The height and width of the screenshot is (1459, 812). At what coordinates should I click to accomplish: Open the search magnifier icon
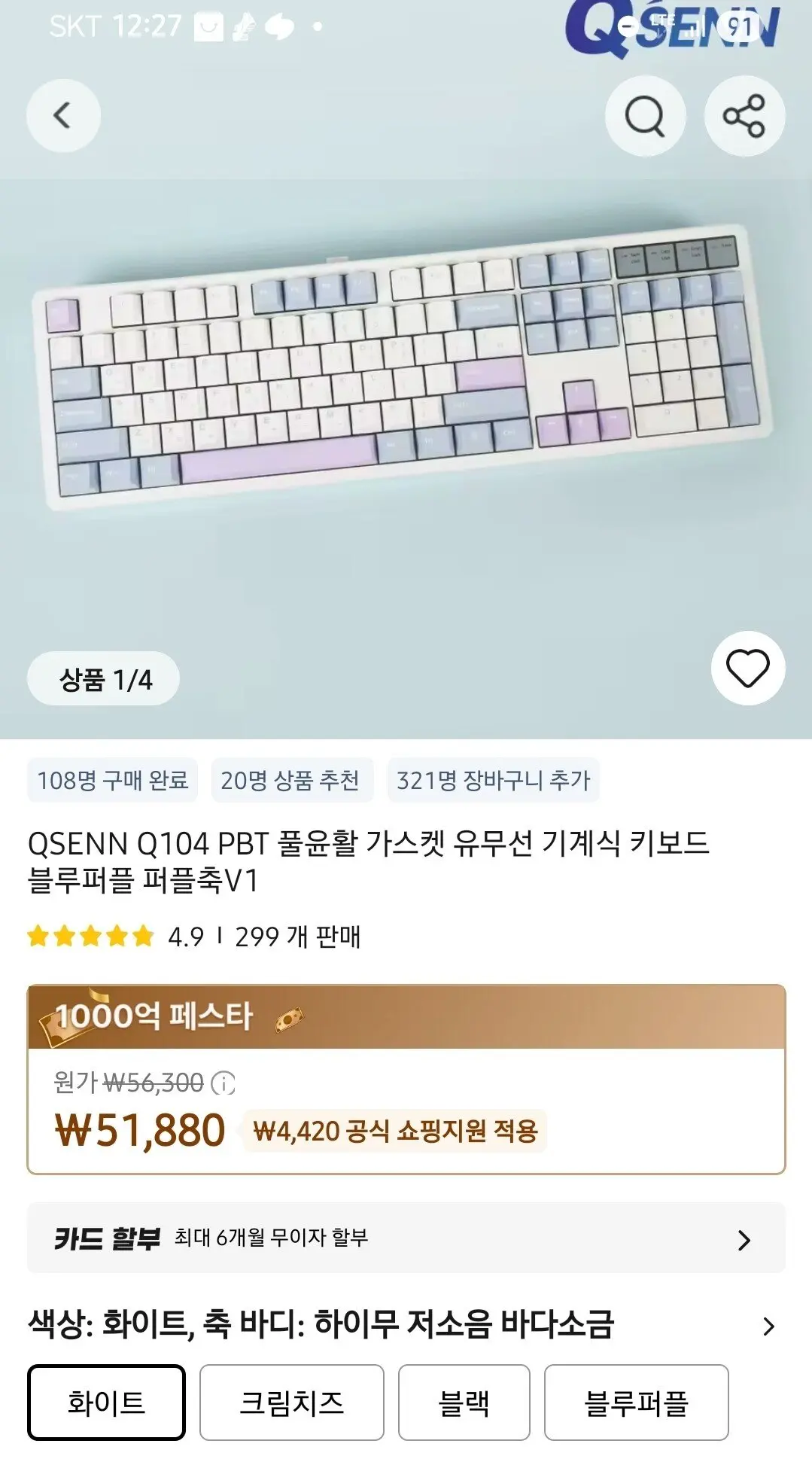645,116
